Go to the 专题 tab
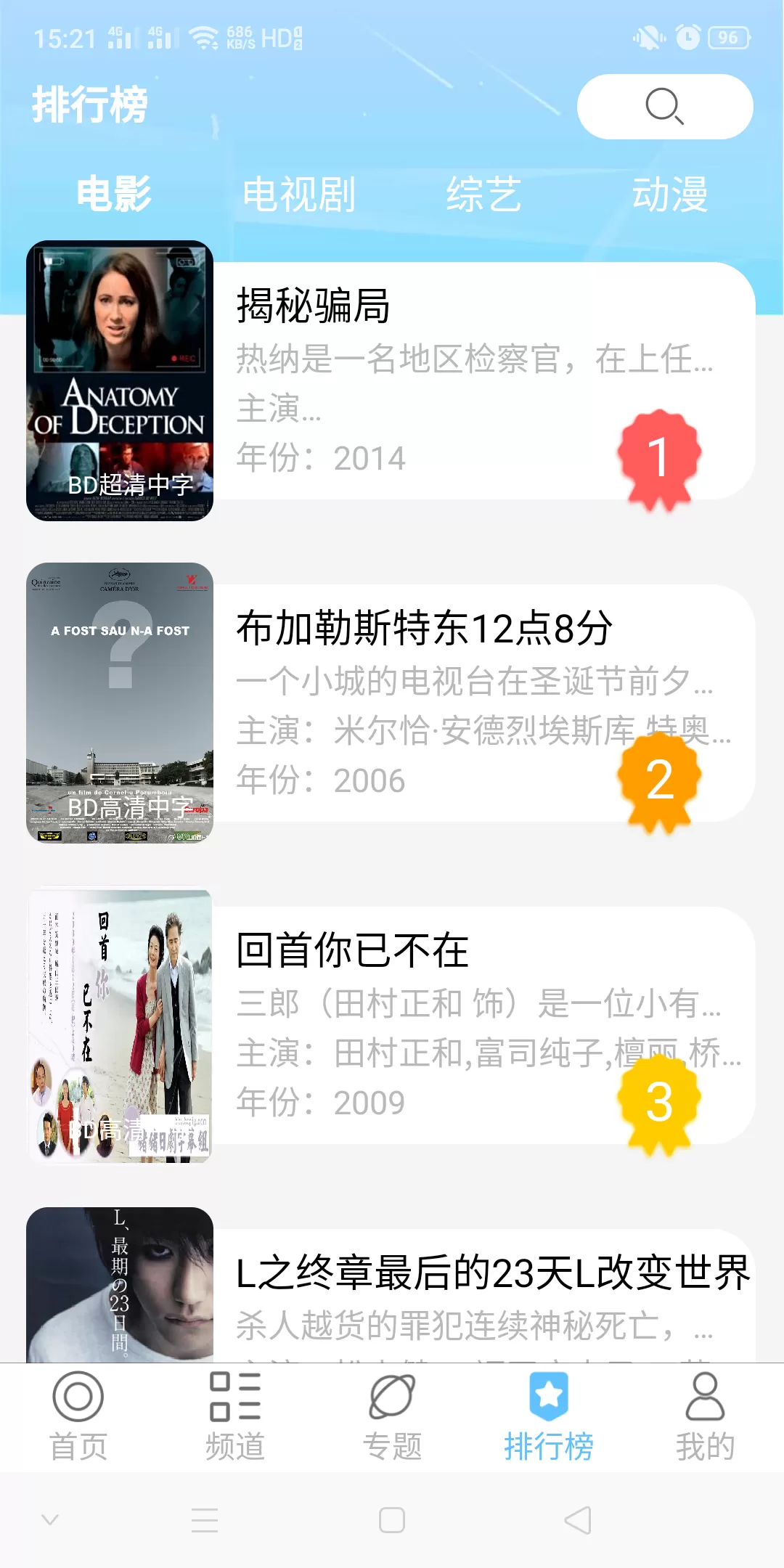 click(392, 1416)
